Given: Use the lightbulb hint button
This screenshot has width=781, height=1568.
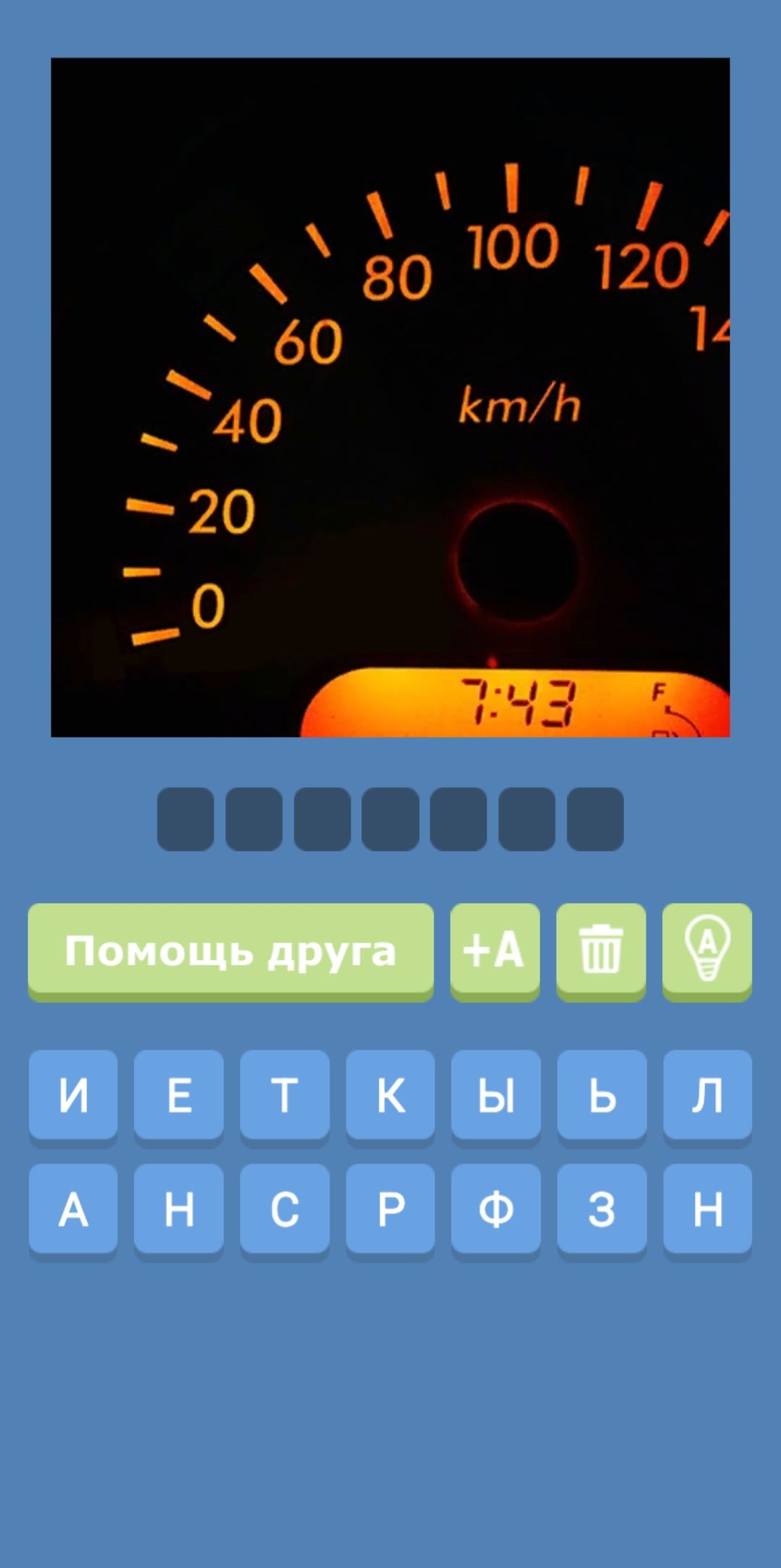Looking at the screenshot, I should [707, 950].
